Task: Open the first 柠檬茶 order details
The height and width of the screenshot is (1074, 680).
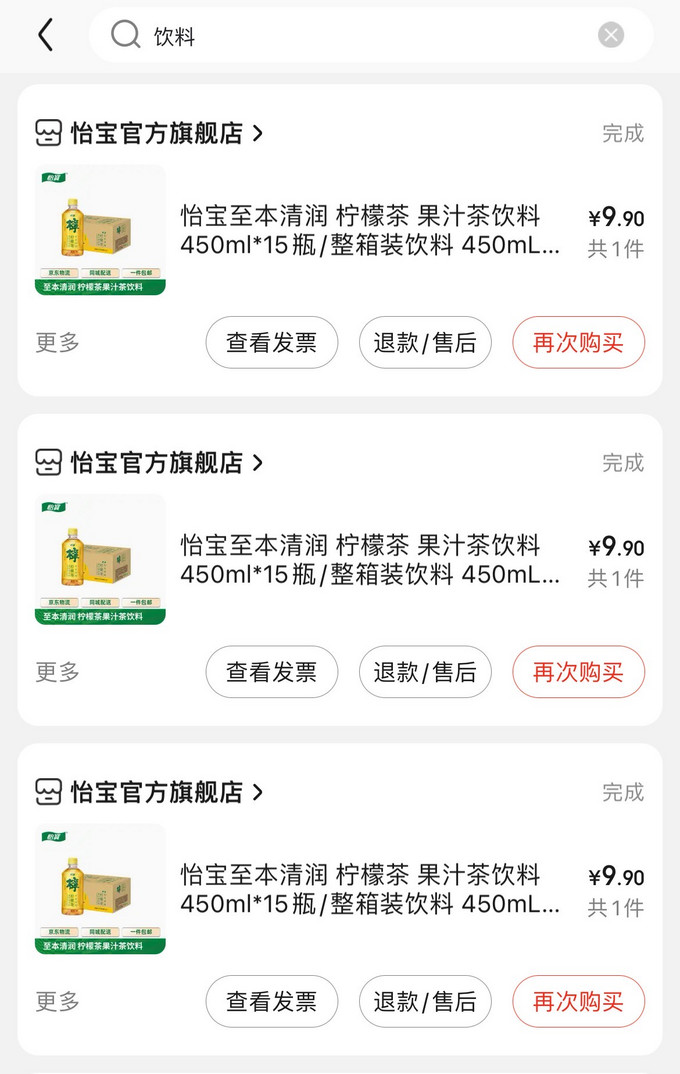Action: (370, 230)
